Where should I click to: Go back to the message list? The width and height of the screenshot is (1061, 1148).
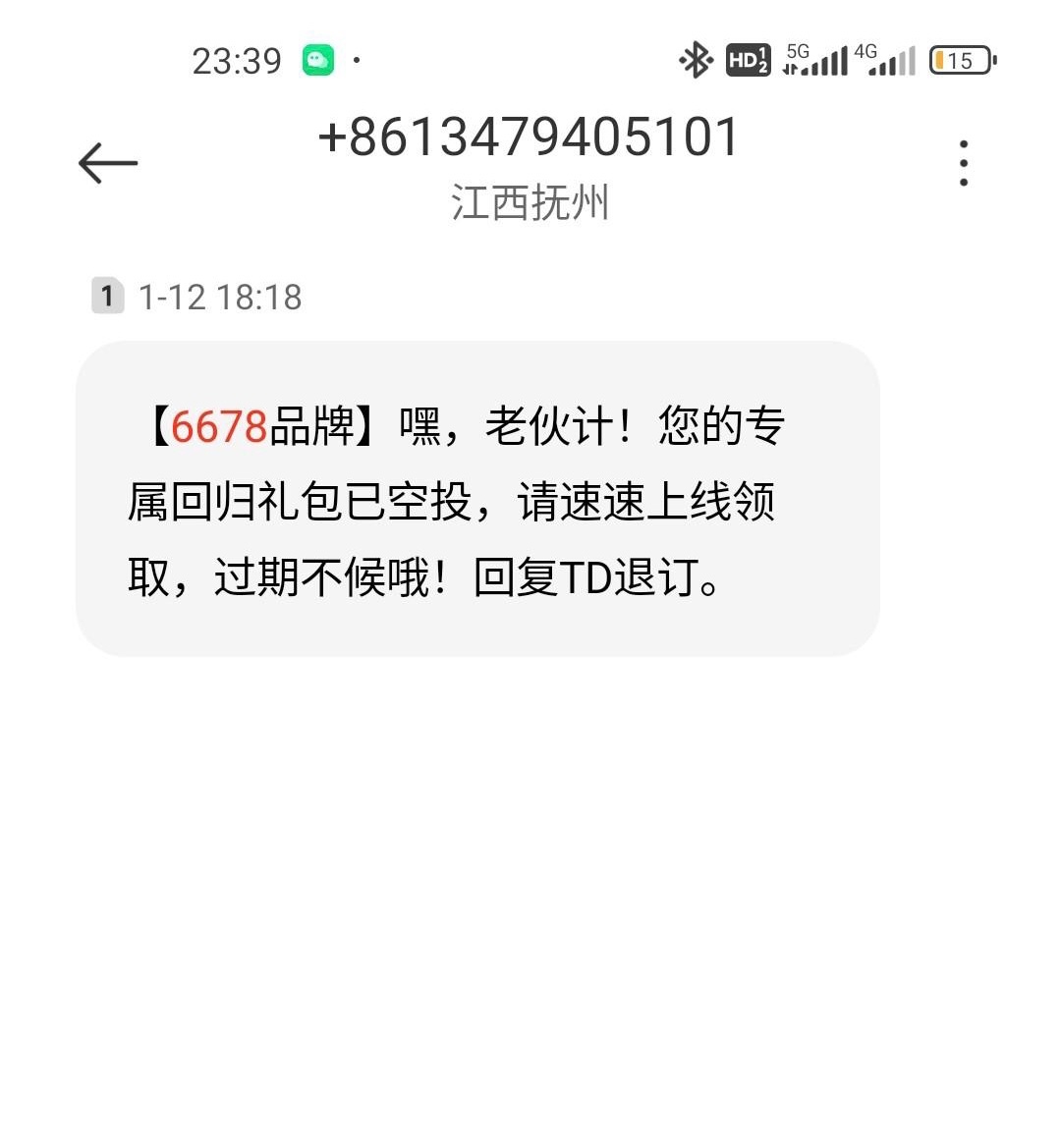(108, 163)
